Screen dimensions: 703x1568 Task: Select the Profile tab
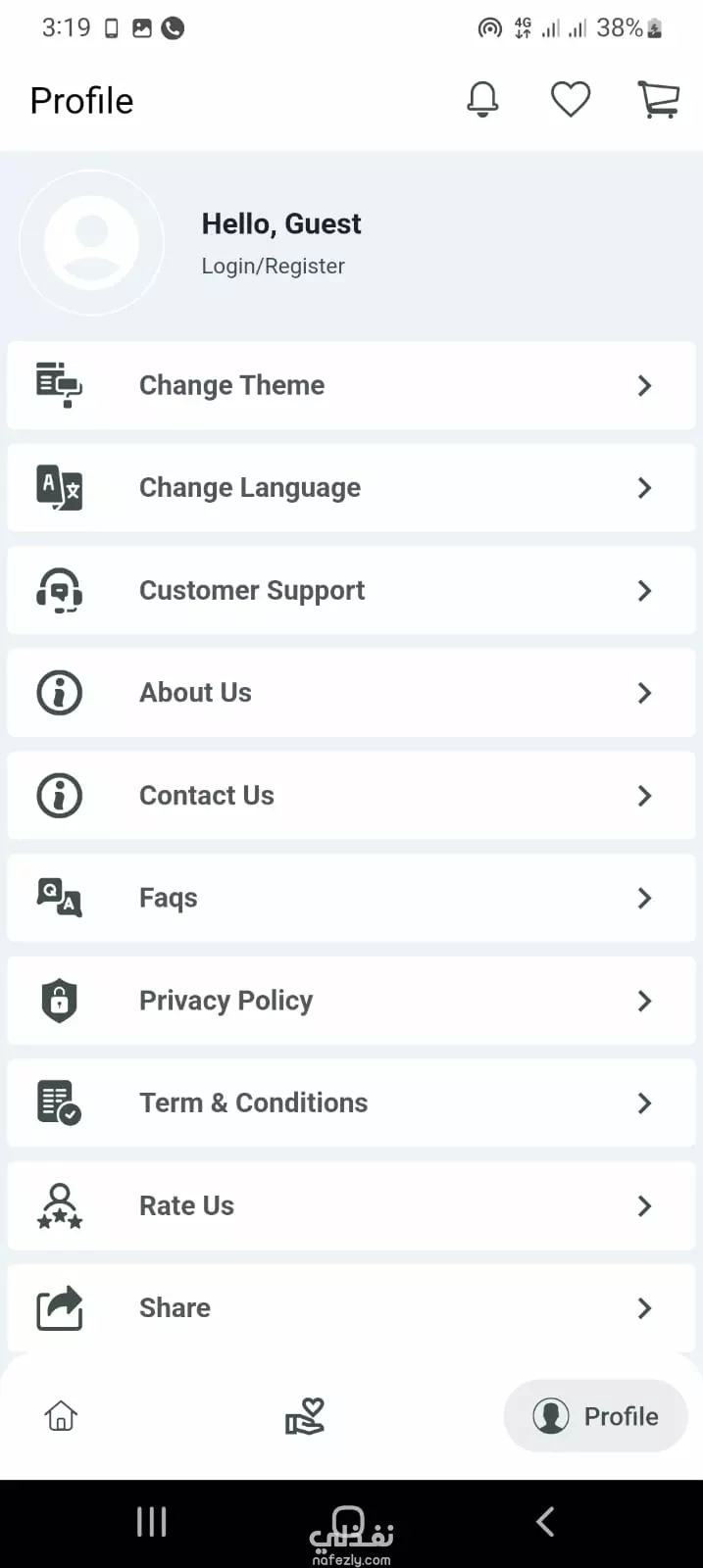595,1416
